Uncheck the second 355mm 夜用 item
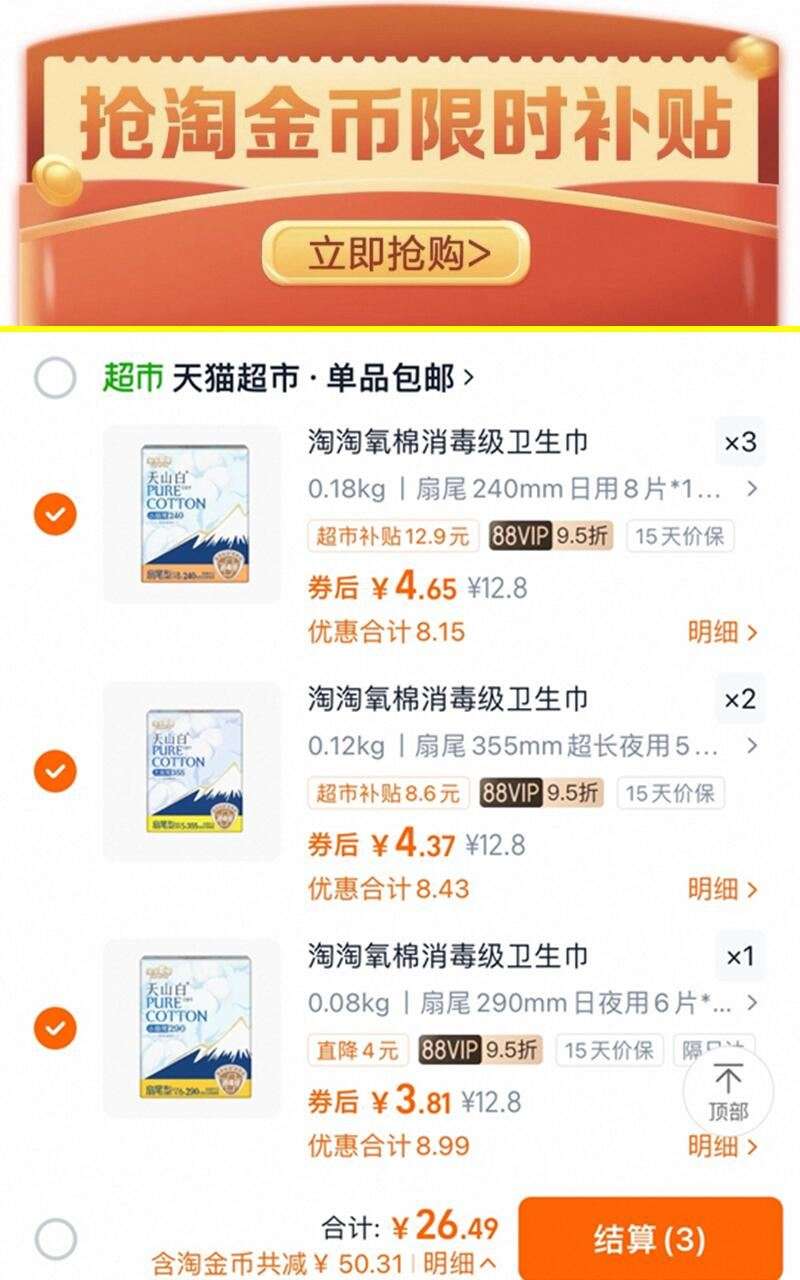 [54, 772]
